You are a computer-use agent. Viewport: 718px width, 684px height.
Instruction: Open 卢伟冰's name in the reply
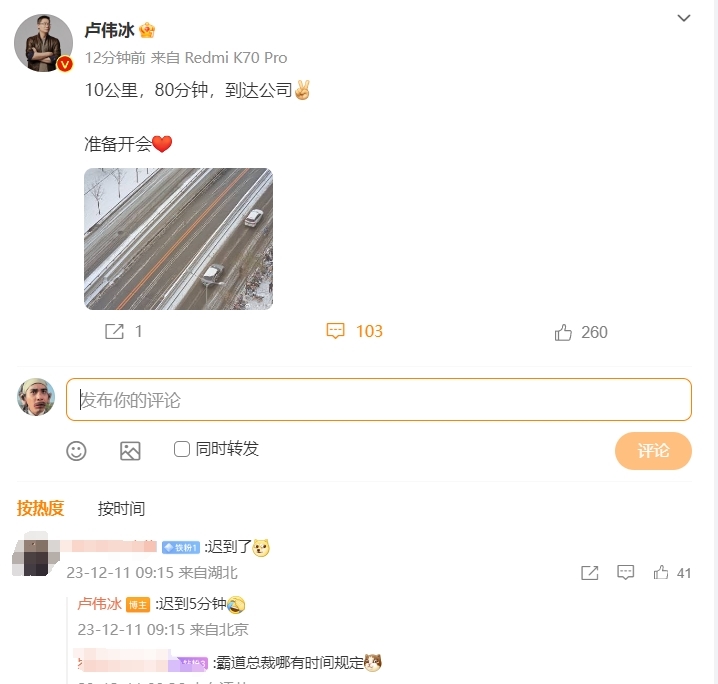(x=99, y=604)
